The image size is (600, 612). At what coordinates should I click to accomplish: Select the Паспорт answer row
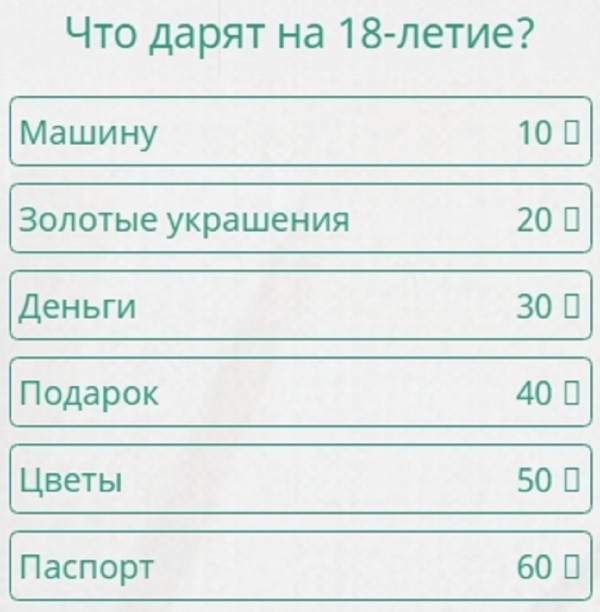coord(298,567)
